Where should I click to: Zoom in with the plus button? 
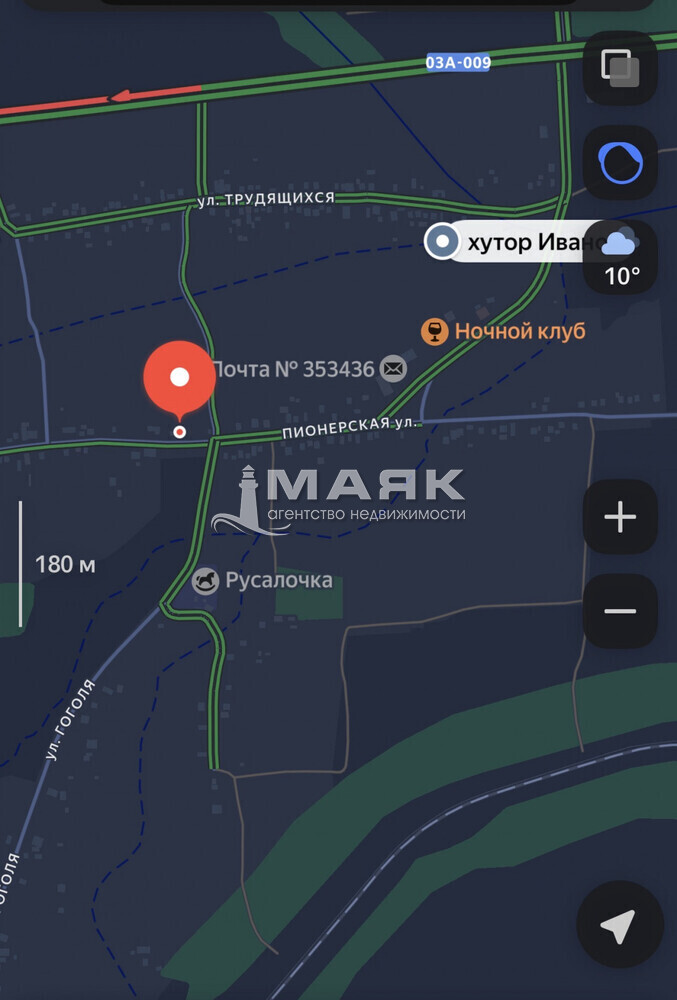(620, 517)
